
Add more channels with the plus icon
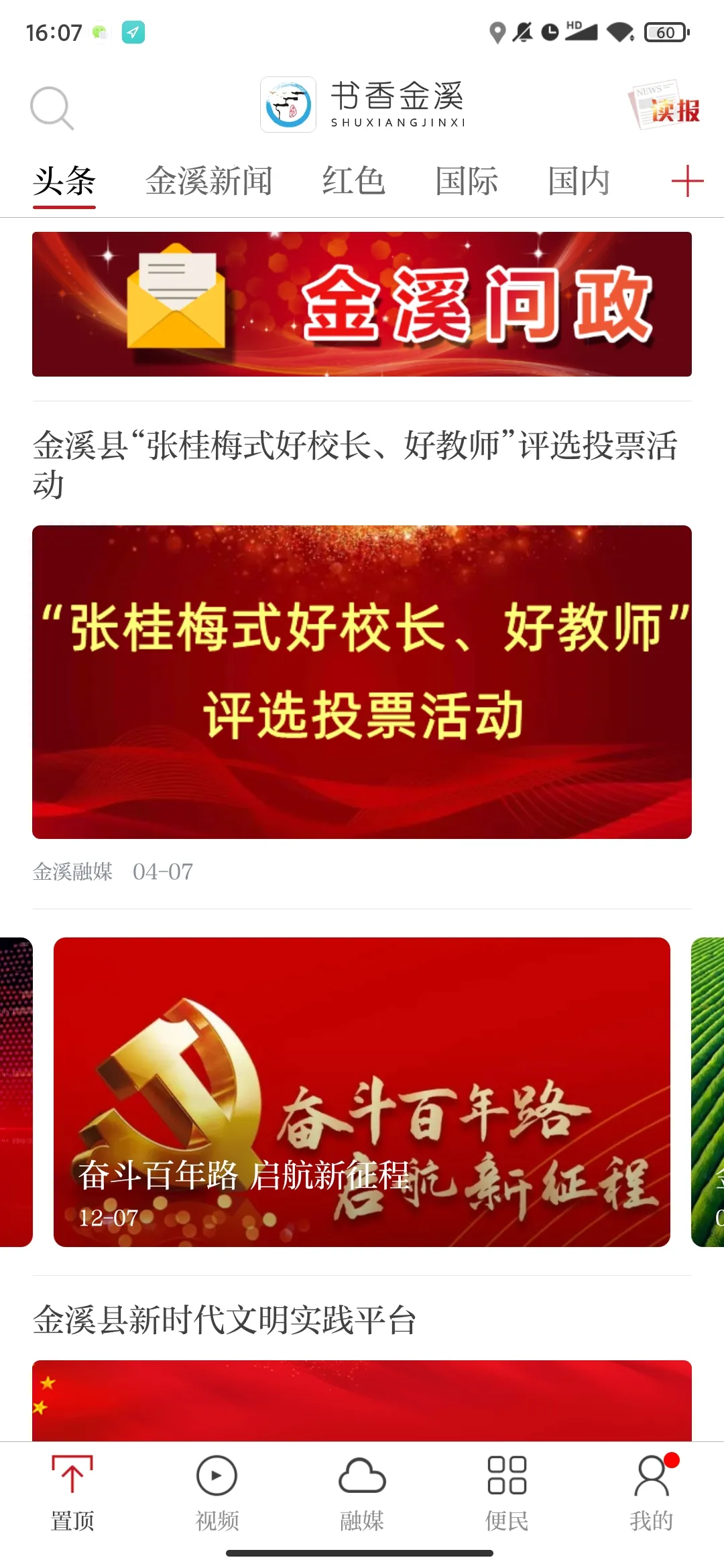click(687, 182)
